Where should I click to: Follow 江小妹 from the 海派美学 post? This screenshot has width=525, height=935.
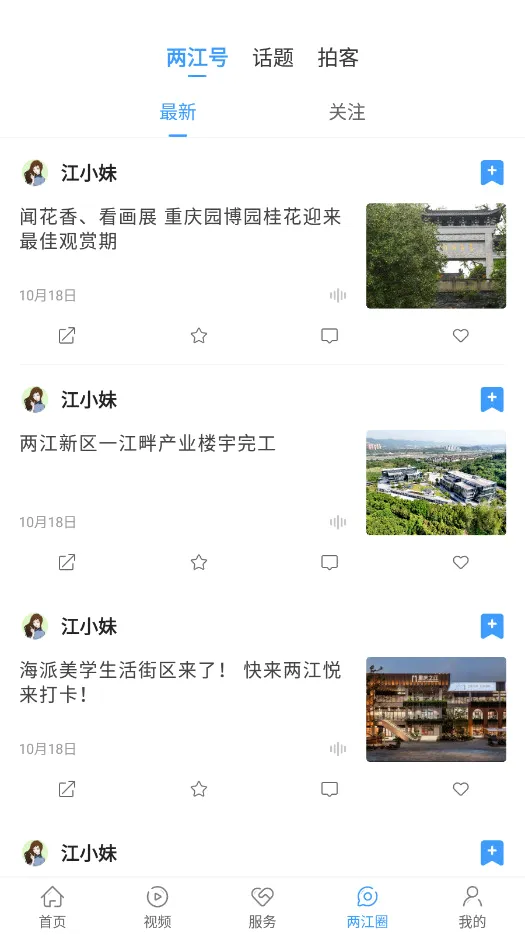point(492,626)
